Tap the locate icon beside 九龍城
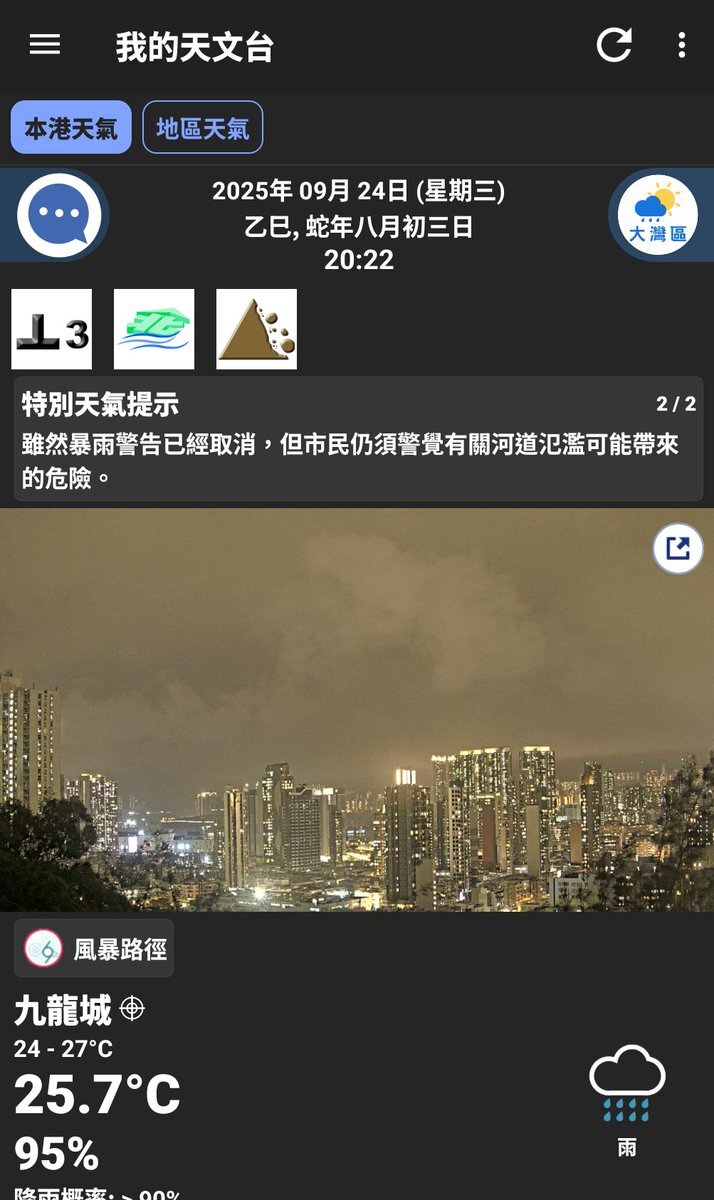 [132, 1009]
